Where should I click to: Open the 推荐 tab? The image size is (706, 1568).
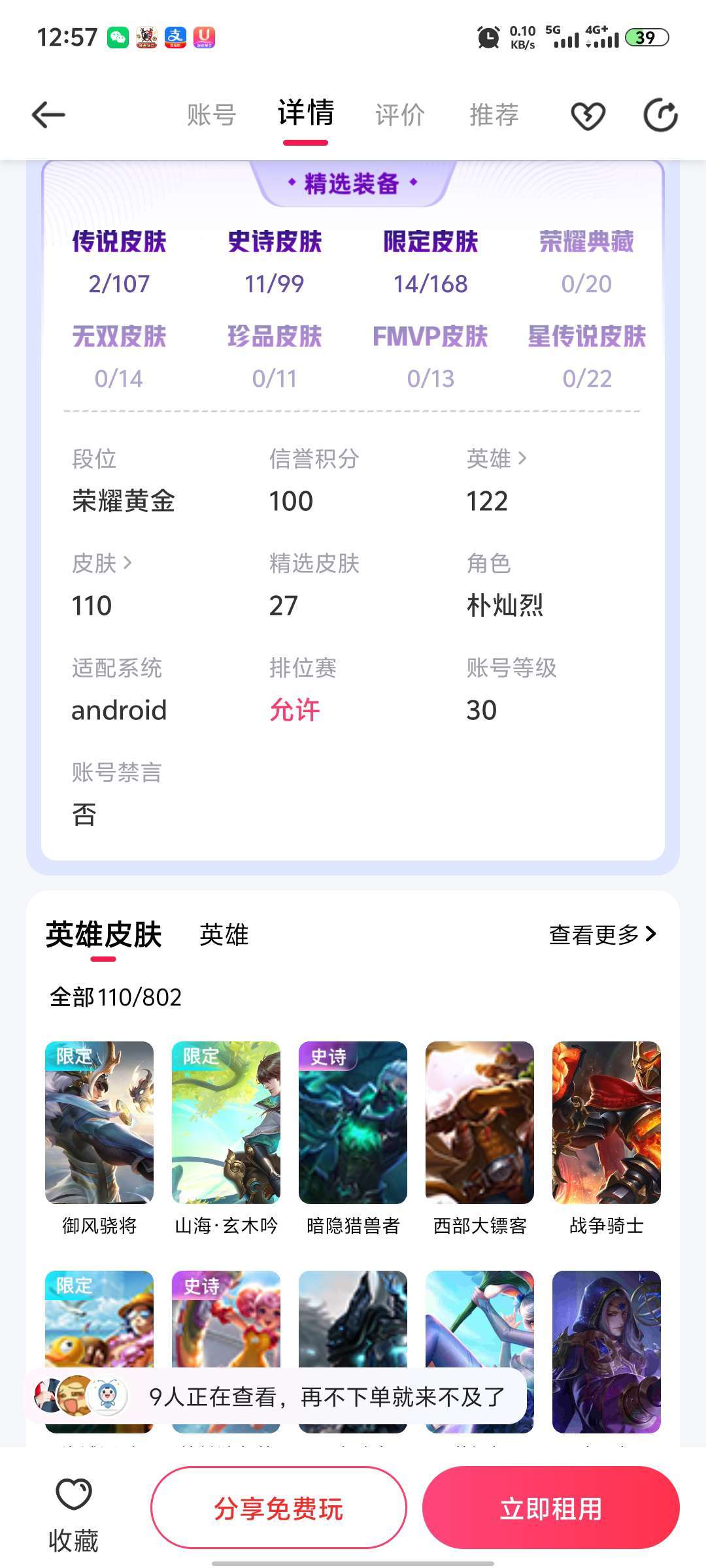494,115
